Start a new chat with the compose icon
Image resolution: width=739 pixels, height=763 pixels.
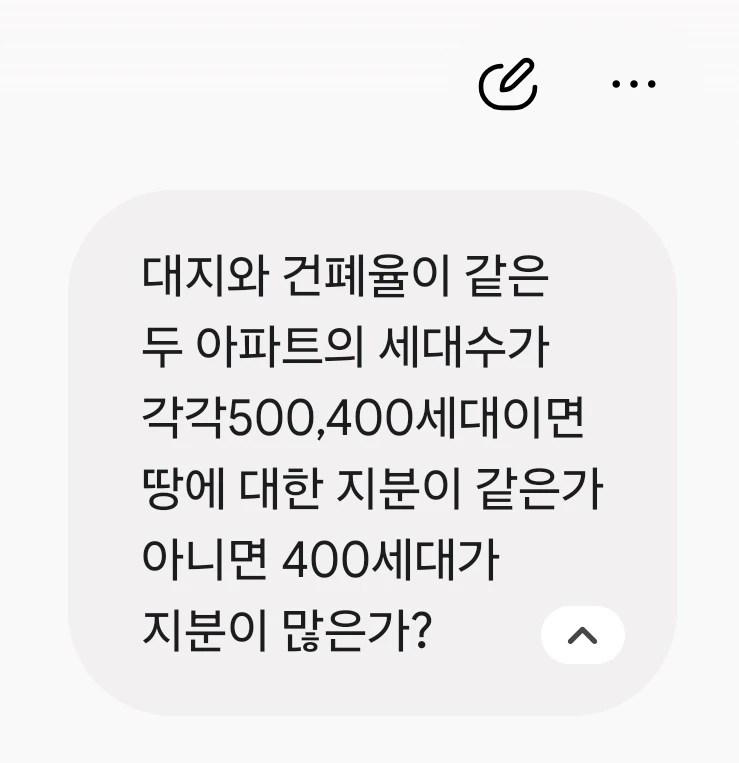[507, 84]
